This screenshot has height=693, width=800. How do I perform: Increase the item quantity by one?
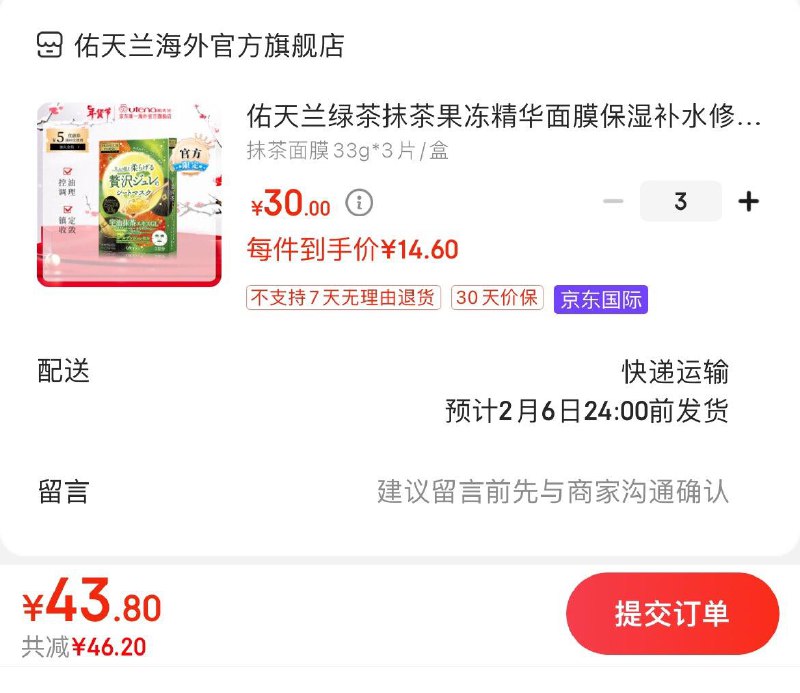click(748, 202)
